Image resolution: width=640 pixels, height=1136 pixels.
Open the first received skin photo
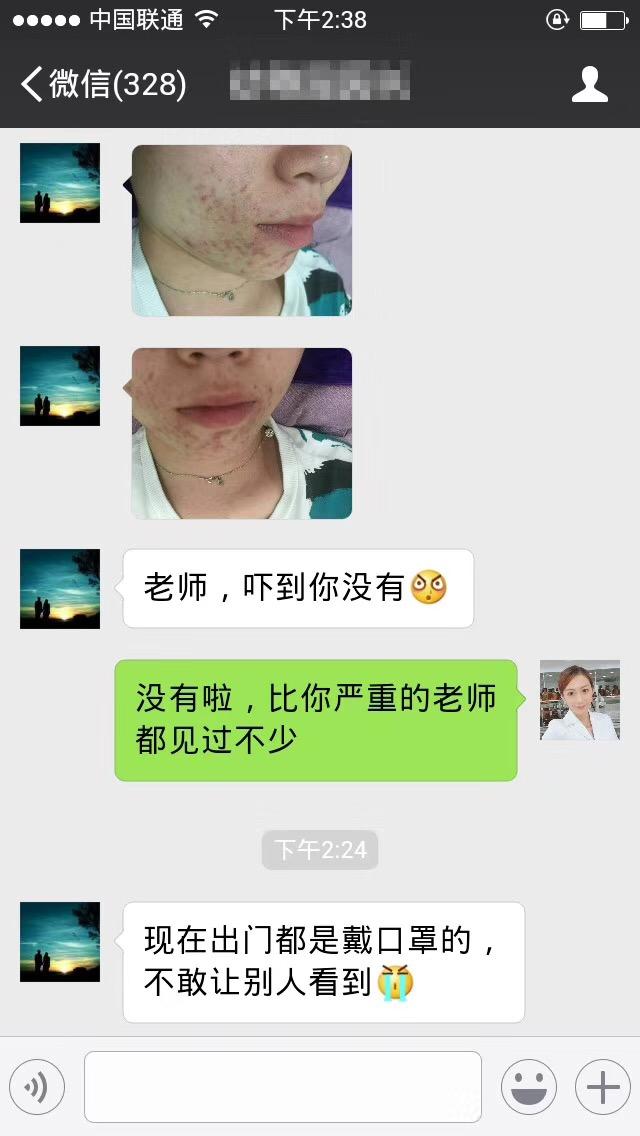coord(241,230)
